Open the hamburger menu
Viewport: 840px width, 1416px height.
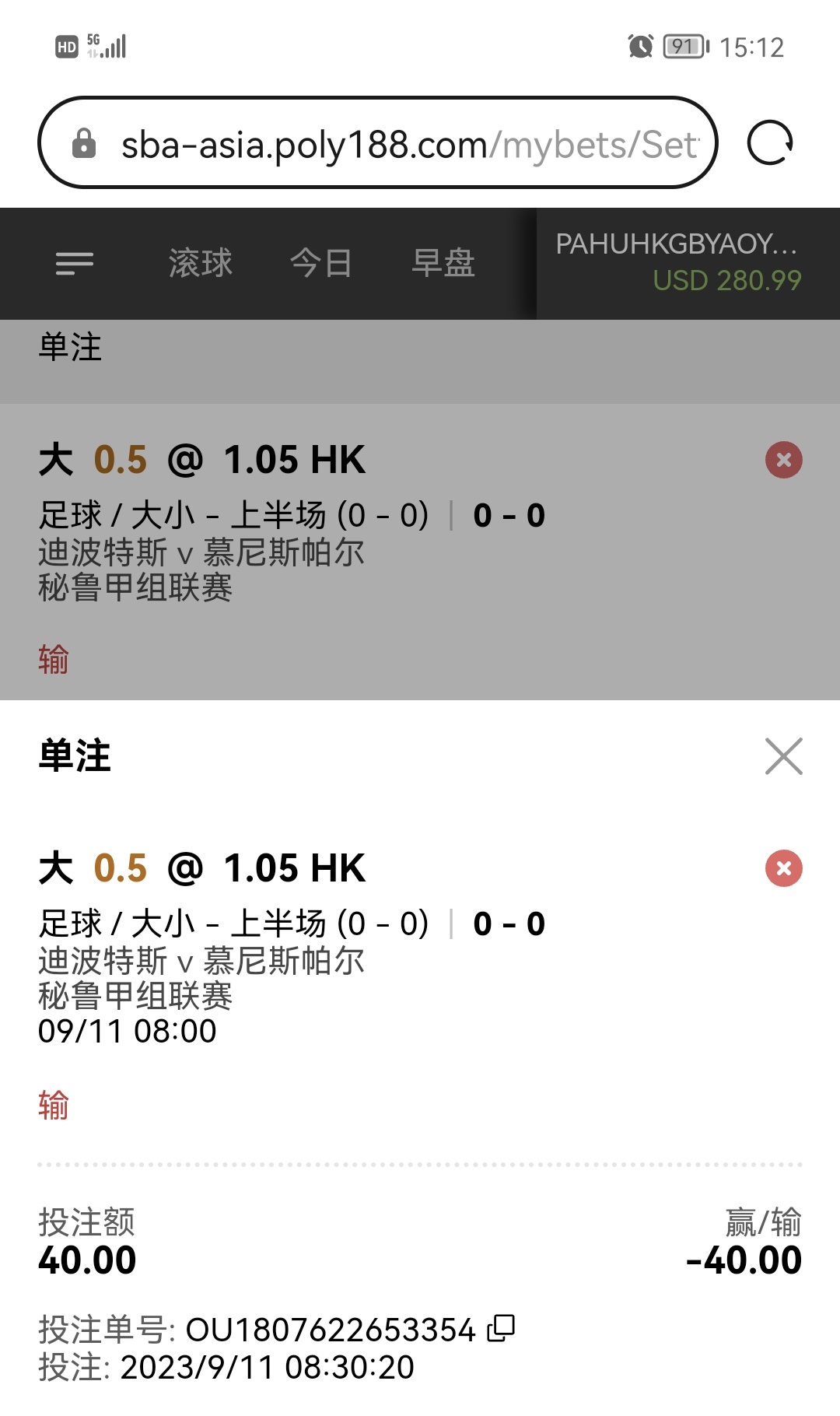[x=75, y=264]
